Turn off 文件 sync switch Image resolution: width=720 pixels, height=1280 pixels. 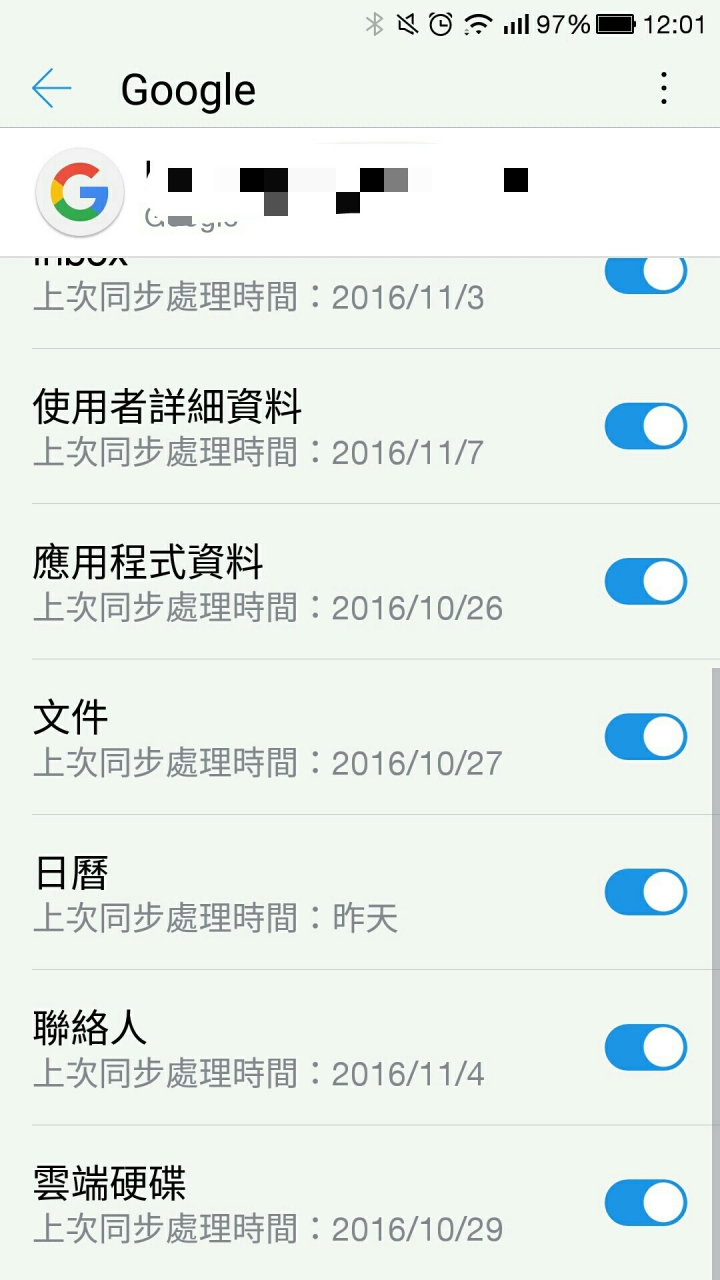click(x=646, y=736)
